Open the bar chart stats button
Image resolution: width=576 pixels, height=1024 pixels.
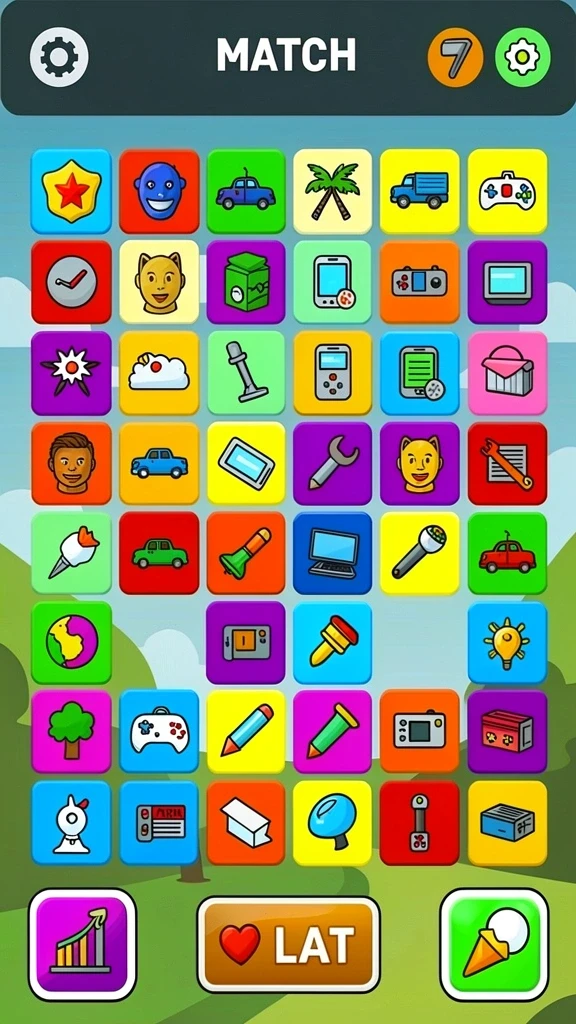82,944
